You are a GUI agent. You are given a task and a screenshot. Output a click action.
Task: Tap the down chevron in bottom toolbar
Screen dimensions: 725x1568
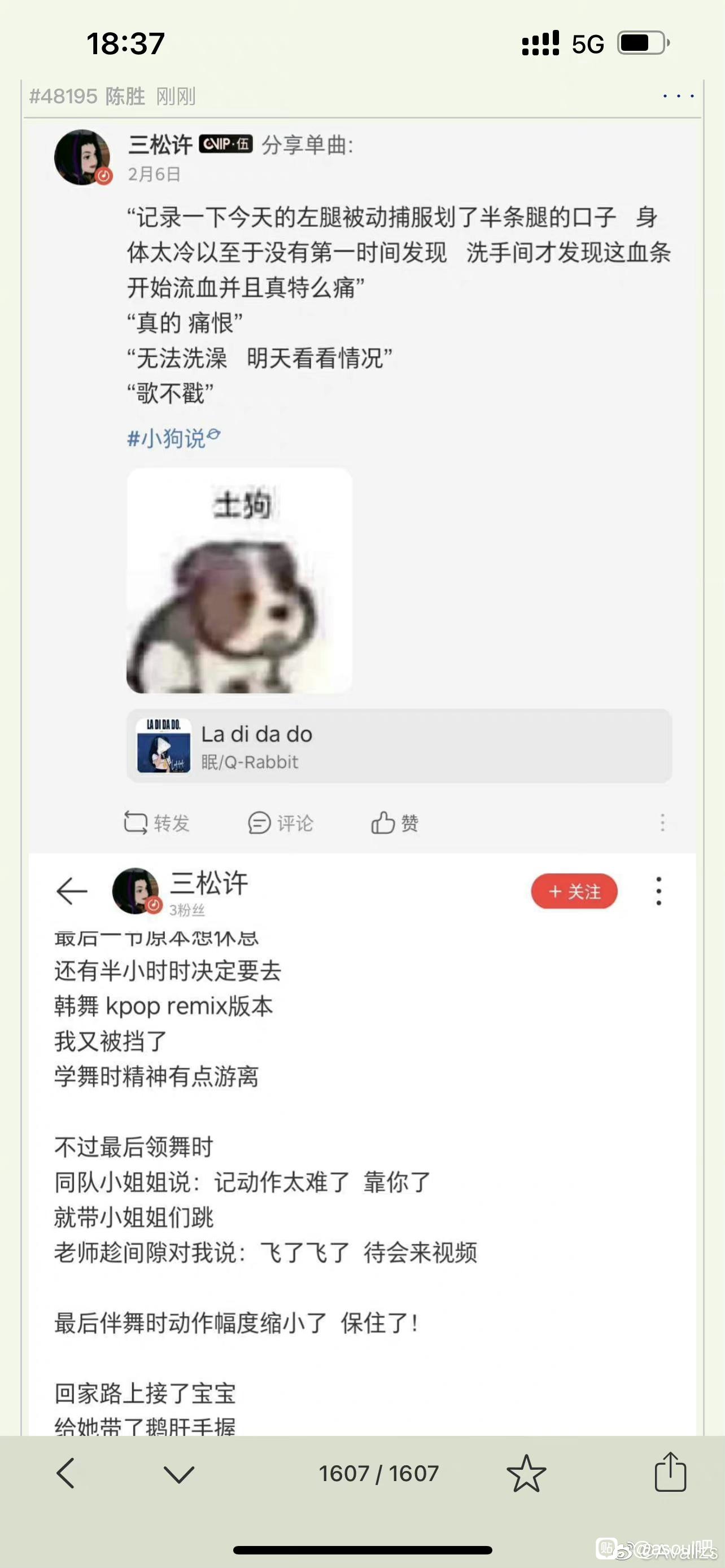[179, 1474]
